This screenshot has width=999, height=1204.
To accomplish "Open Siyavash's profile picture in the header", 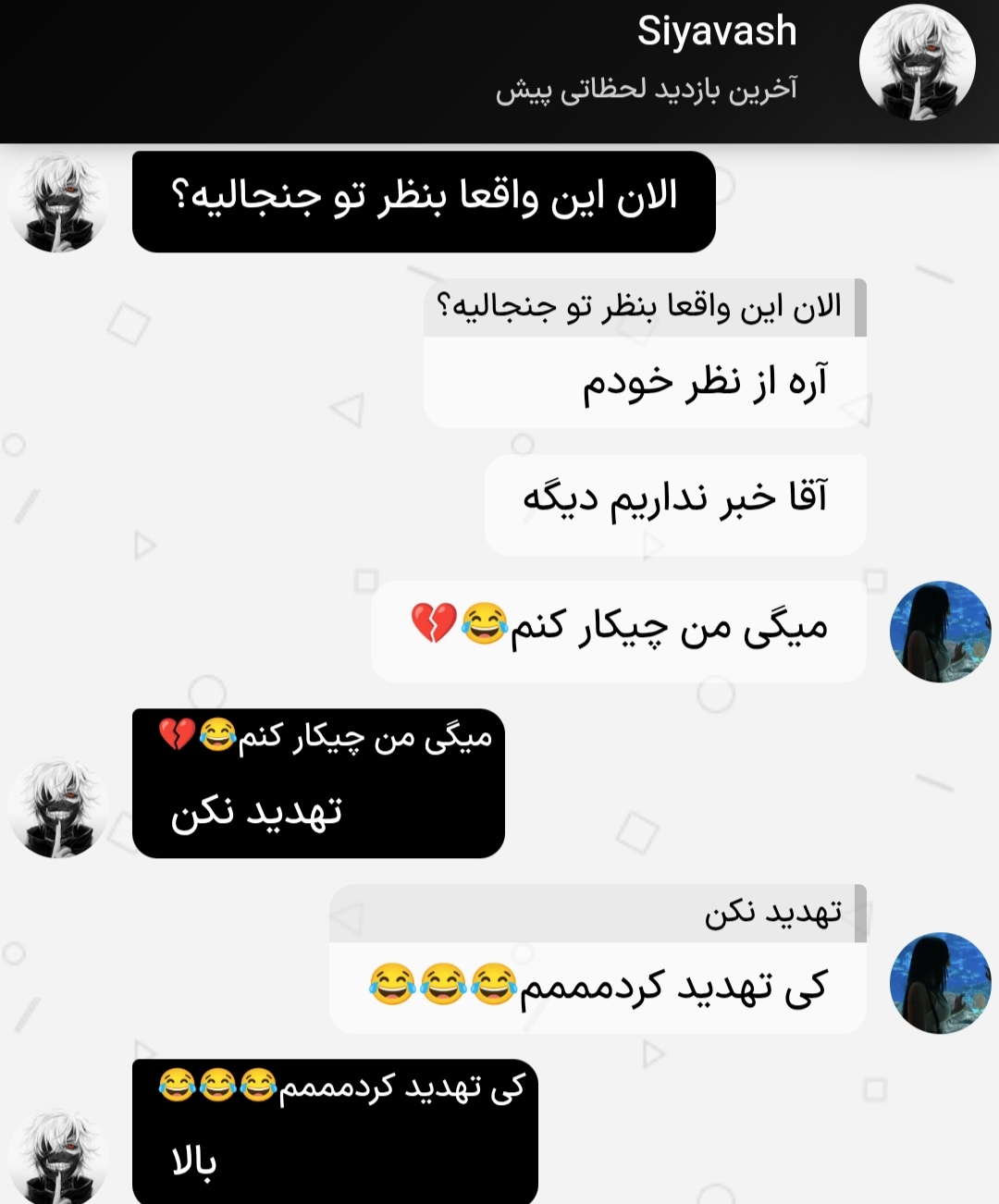I will [917, 62].
